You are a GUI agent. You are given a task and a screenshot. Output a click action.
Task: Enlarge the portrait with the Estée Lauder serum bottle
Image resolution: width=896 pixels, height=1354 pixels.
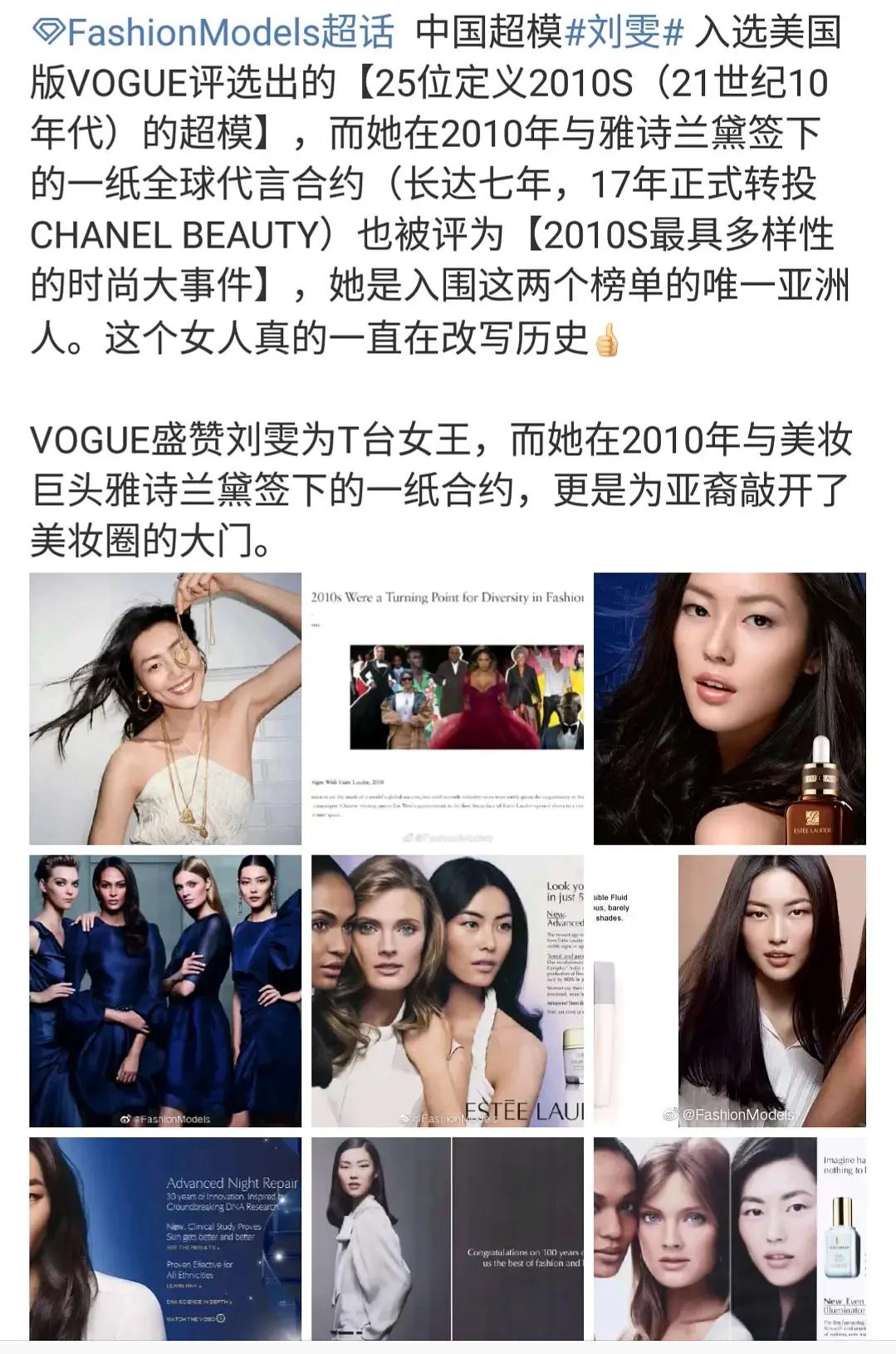click(x=729, y=709)
